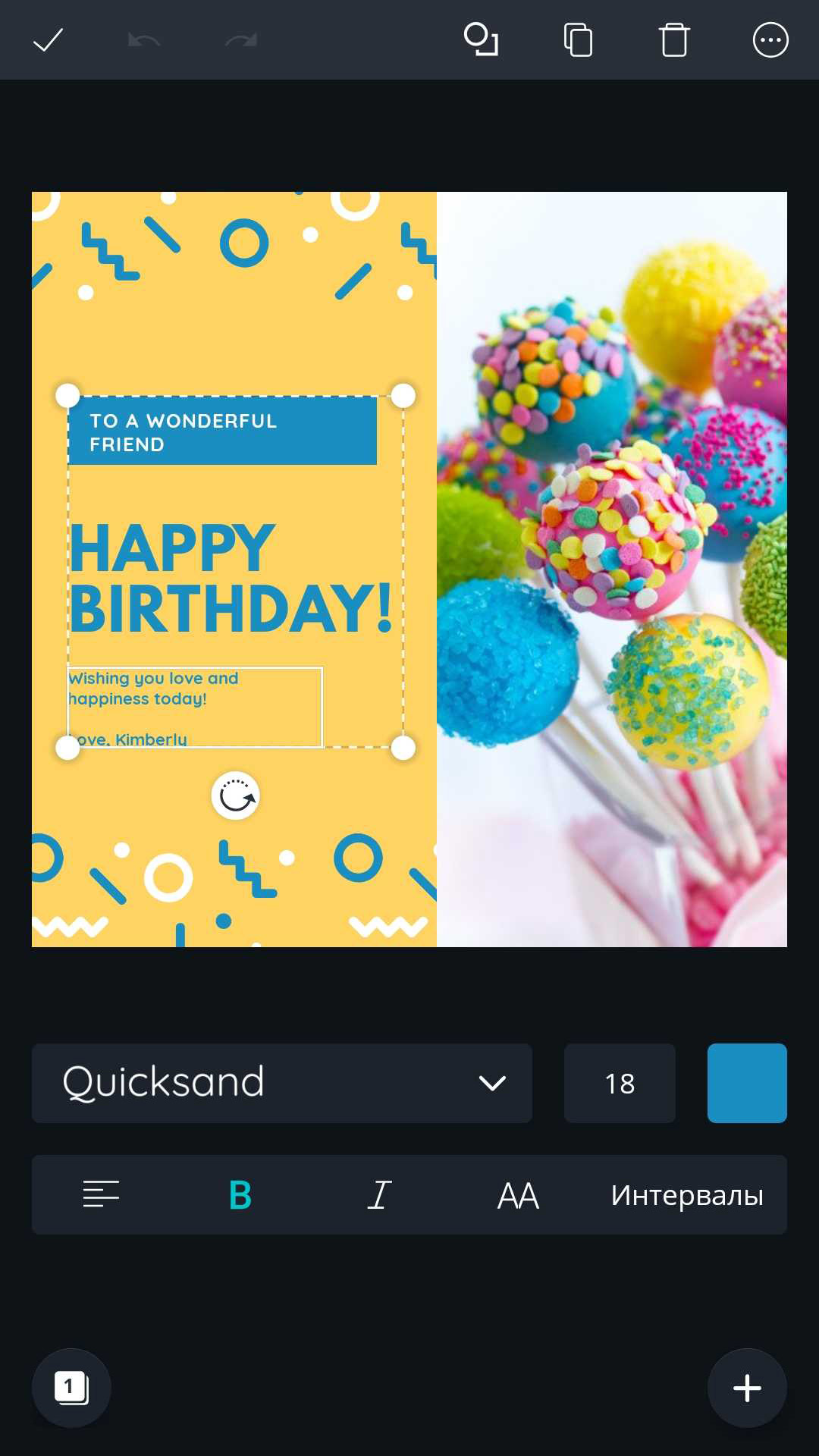Toggle uppercase with AA button
This screenshot has width=819, height=1456.
[518, 1196]
